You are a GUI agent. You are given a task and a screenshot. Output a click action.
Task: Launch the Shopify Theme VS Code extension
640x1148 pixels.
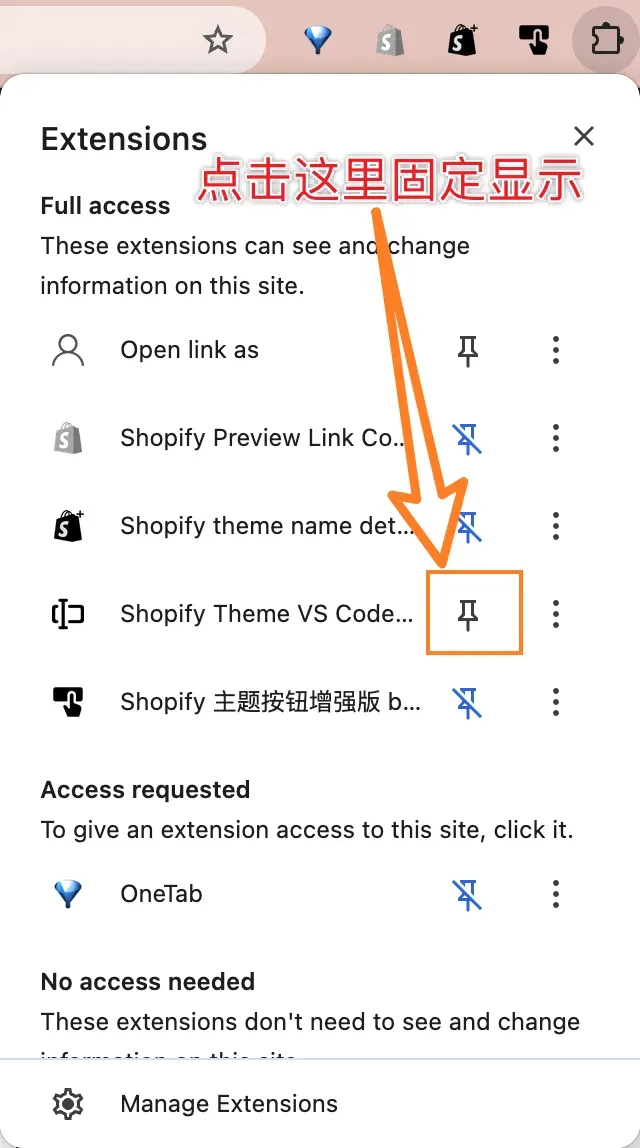265,614
